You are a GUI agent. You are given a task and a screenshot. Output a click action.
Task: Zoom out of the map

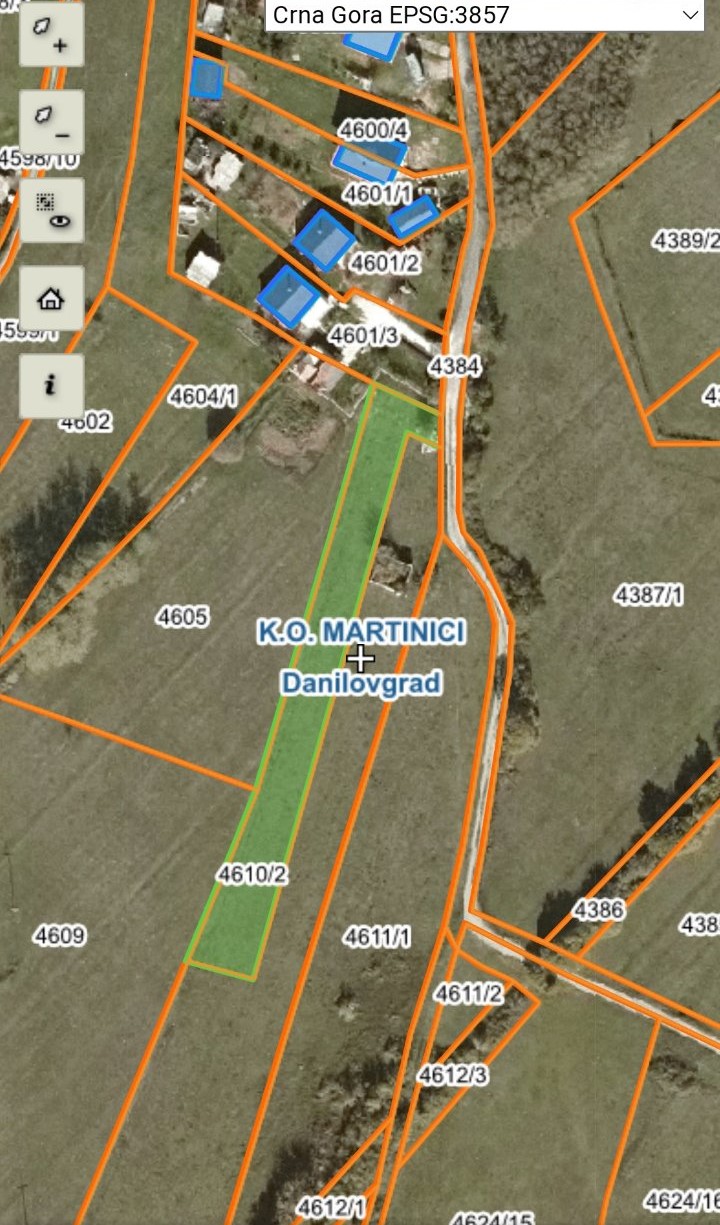click(51, 122)
